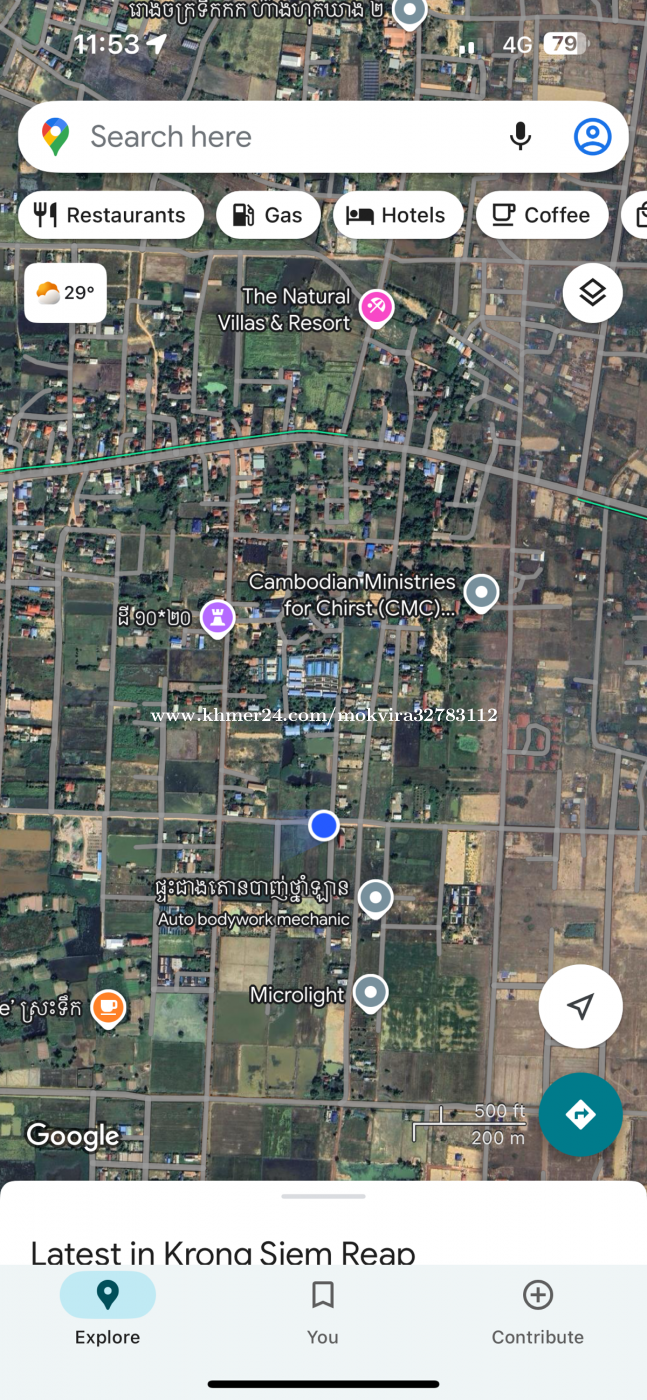The image size is (647, 1400).
Task: Filter map by Restaurants chip
Action: coord(110,215)
